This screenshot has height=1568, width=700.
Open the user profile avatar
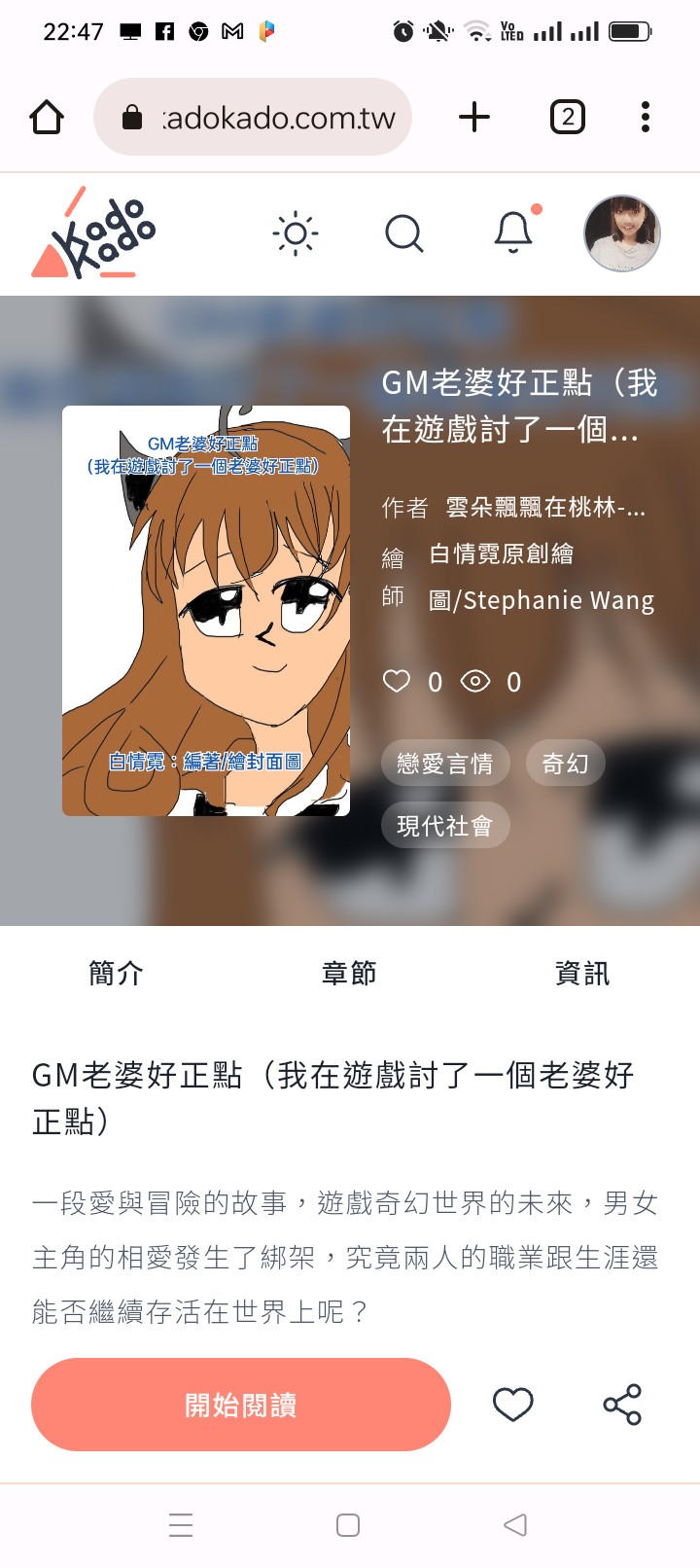(622, 233)
